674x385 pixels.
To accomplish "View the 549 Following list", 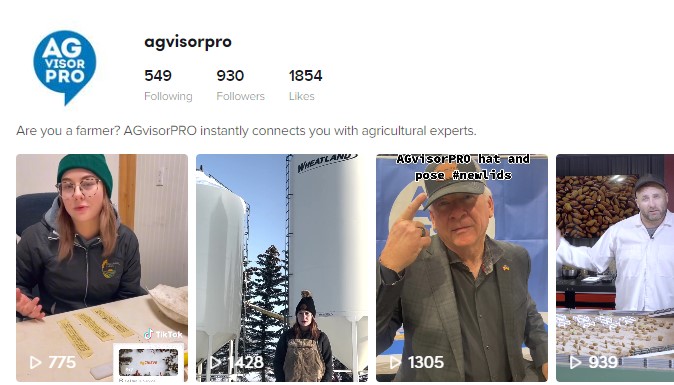I will tap(168, 86).
